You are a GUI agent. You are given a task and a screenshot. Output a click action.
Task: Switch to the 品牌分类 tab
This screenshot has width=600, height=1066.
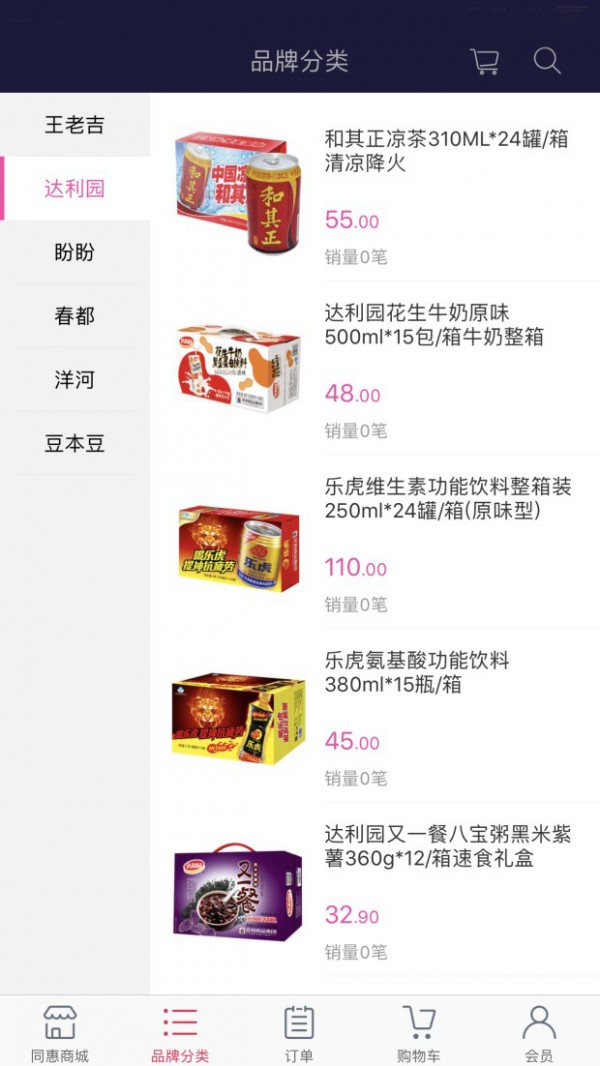point(180,1033)
